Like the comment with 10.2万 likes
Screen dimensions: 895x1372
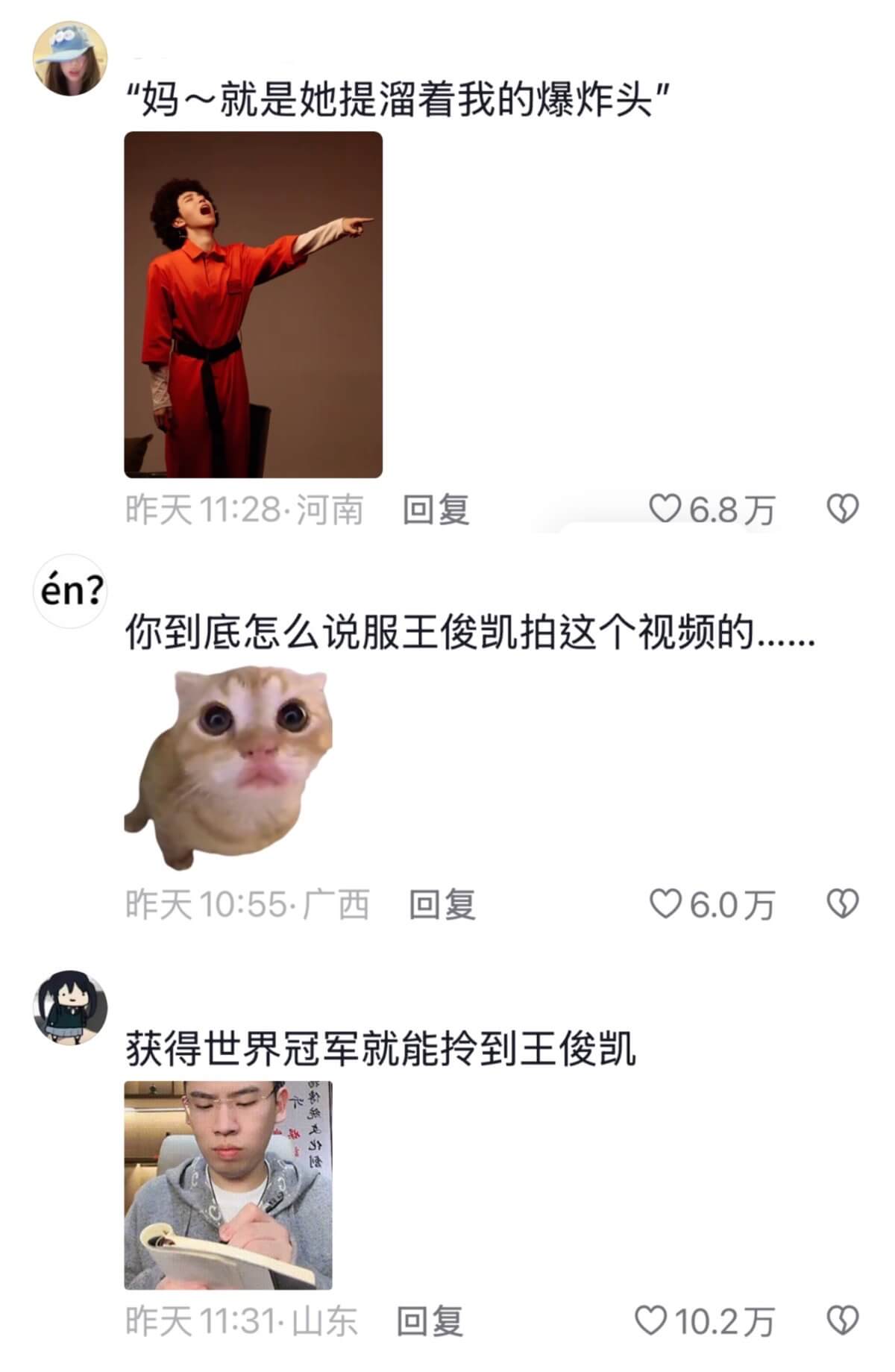click(x=650, y=1321)
